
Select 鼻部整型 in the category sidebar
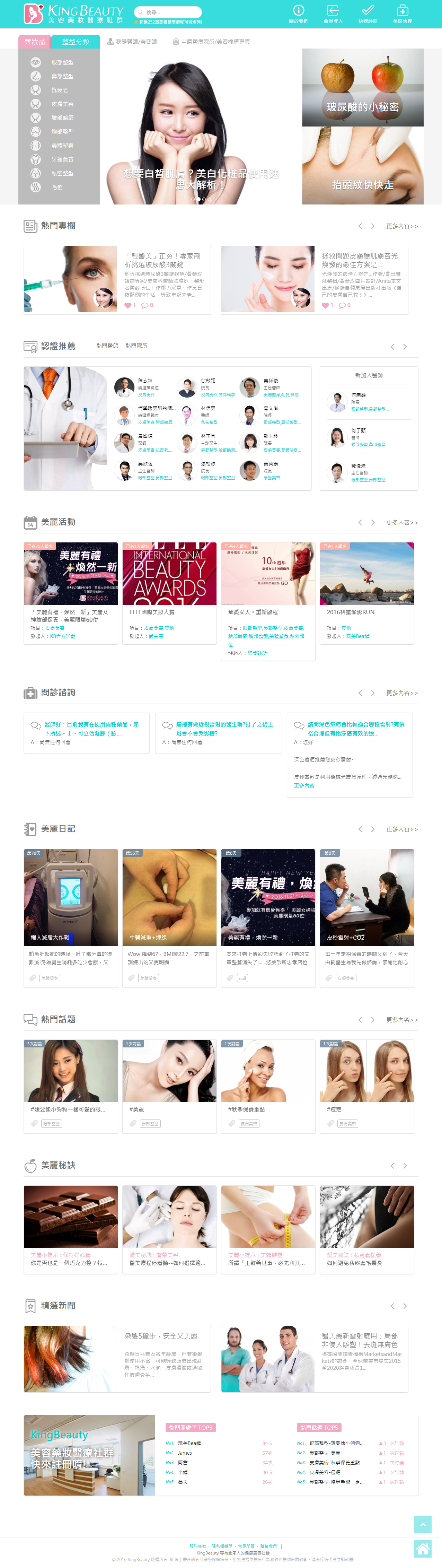point(62,76)
